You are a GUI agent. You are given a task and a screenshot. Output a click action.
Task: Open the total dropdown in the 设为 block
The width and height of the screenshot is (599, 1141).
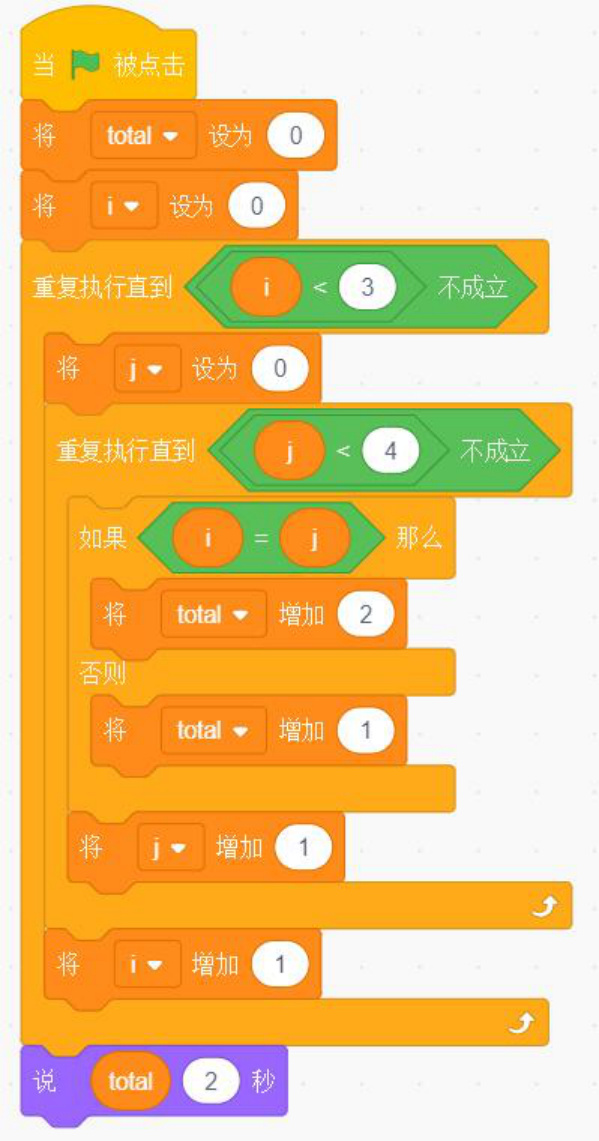click(143, 135)
